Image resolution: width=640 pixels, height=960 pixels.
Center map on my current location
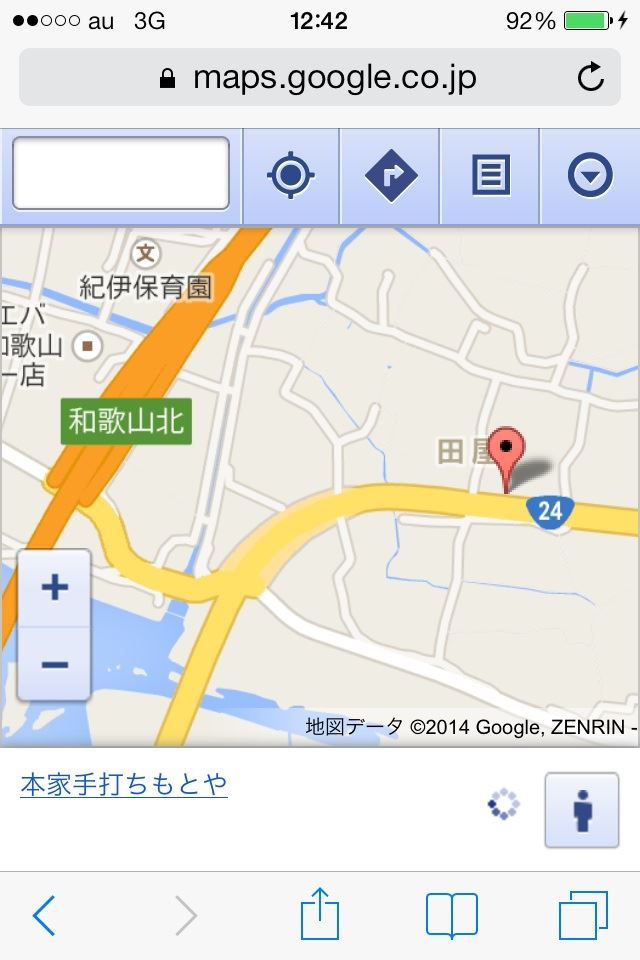coord(291,177)
